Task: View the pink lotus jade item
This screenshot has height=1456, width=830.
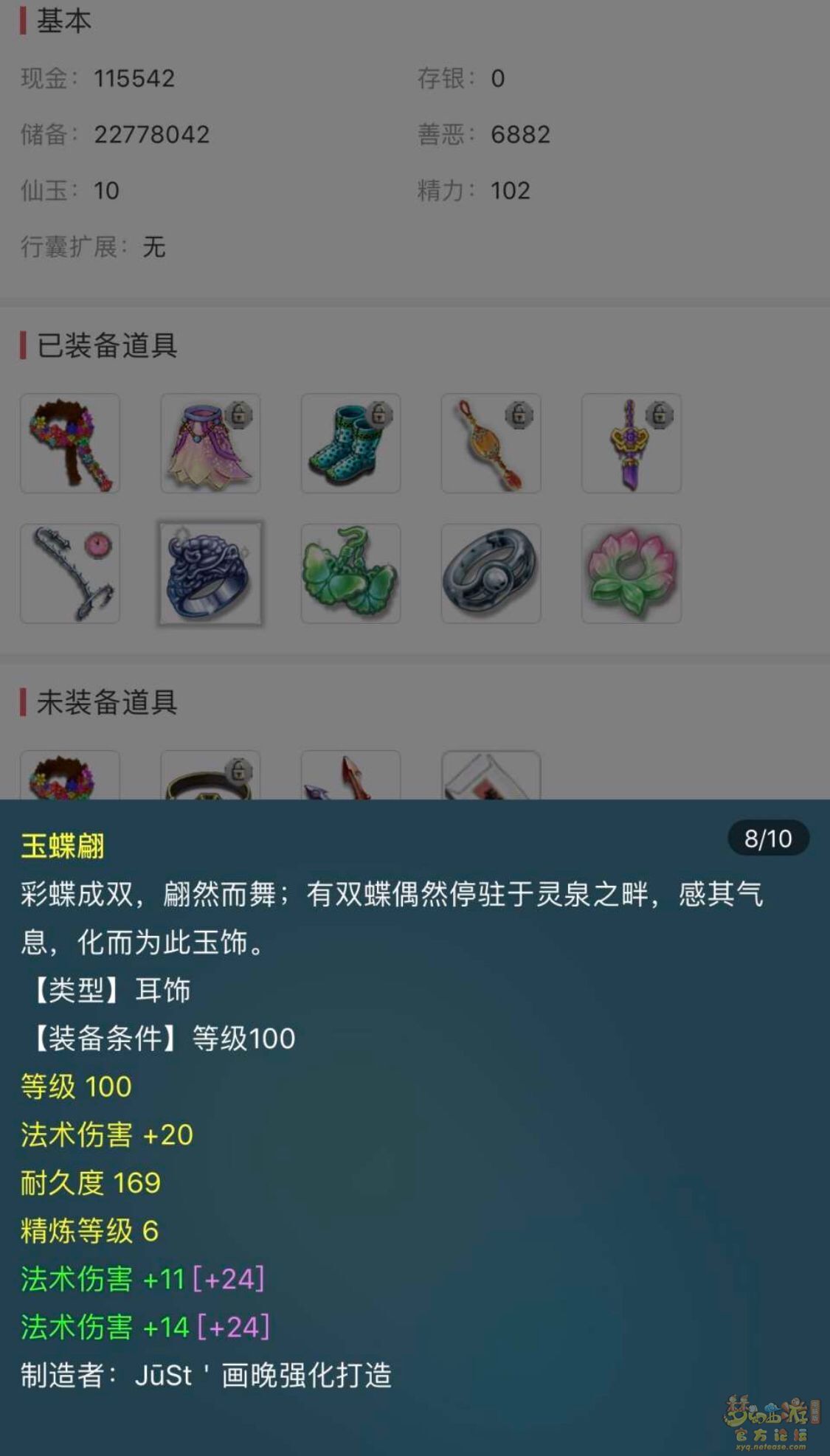Action: pyautogui.click(x=631, y=573)
